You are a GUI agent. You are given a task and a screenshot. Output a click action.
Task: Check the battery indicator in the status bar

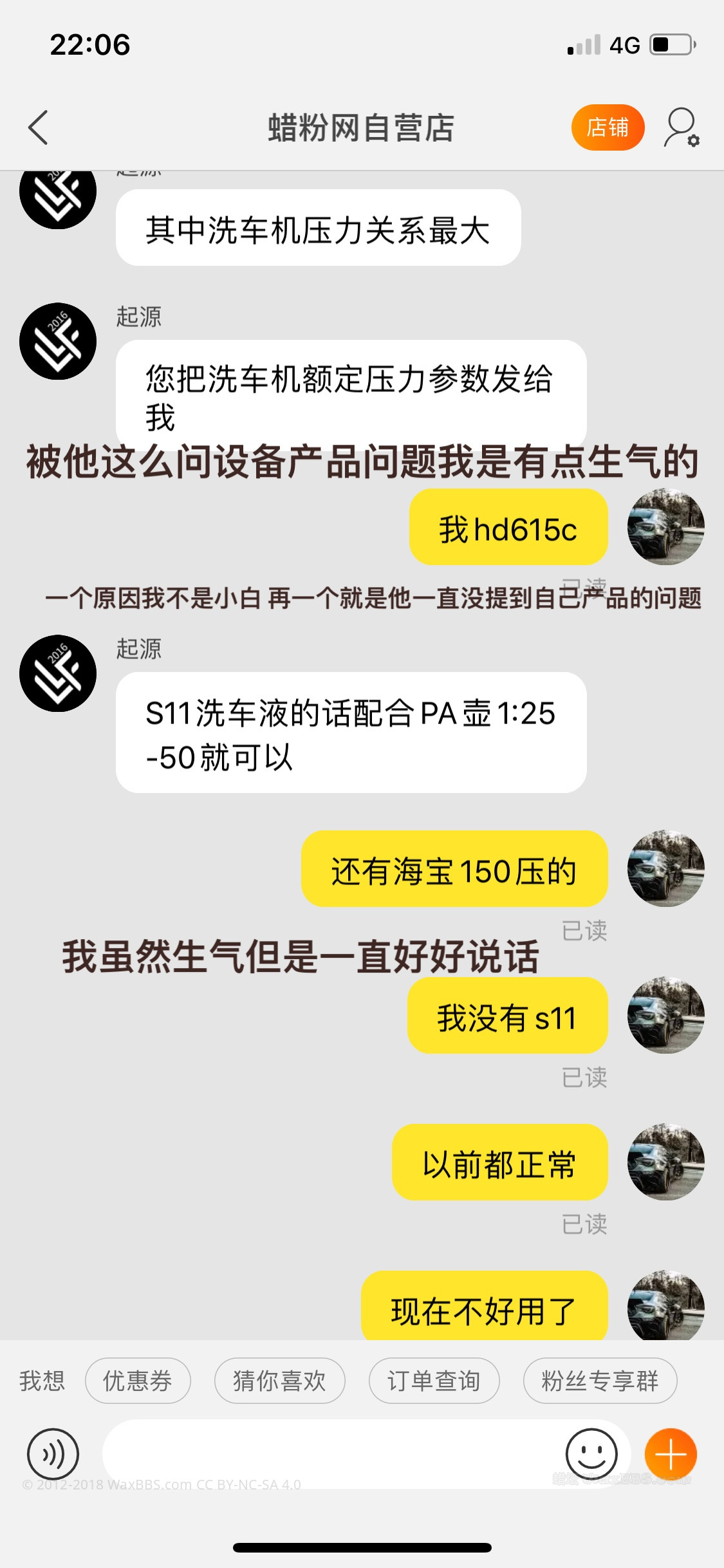pos(669,45)
